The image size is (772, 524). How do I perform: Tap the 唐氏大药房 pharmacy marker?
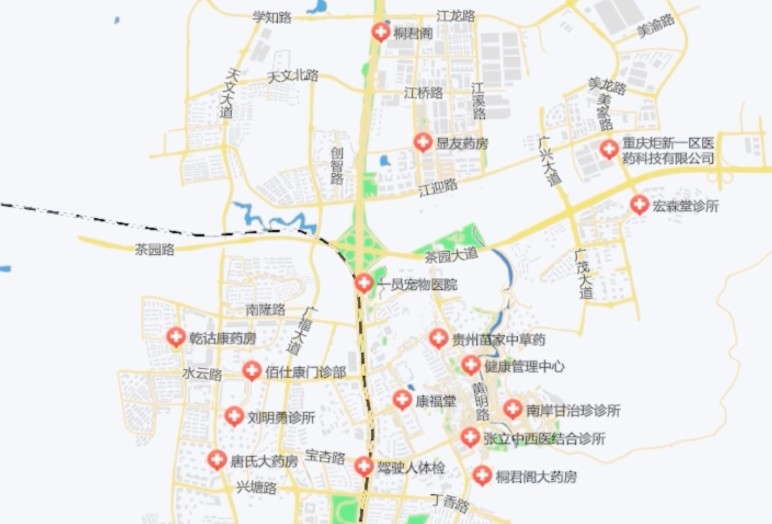pos(217,460)
